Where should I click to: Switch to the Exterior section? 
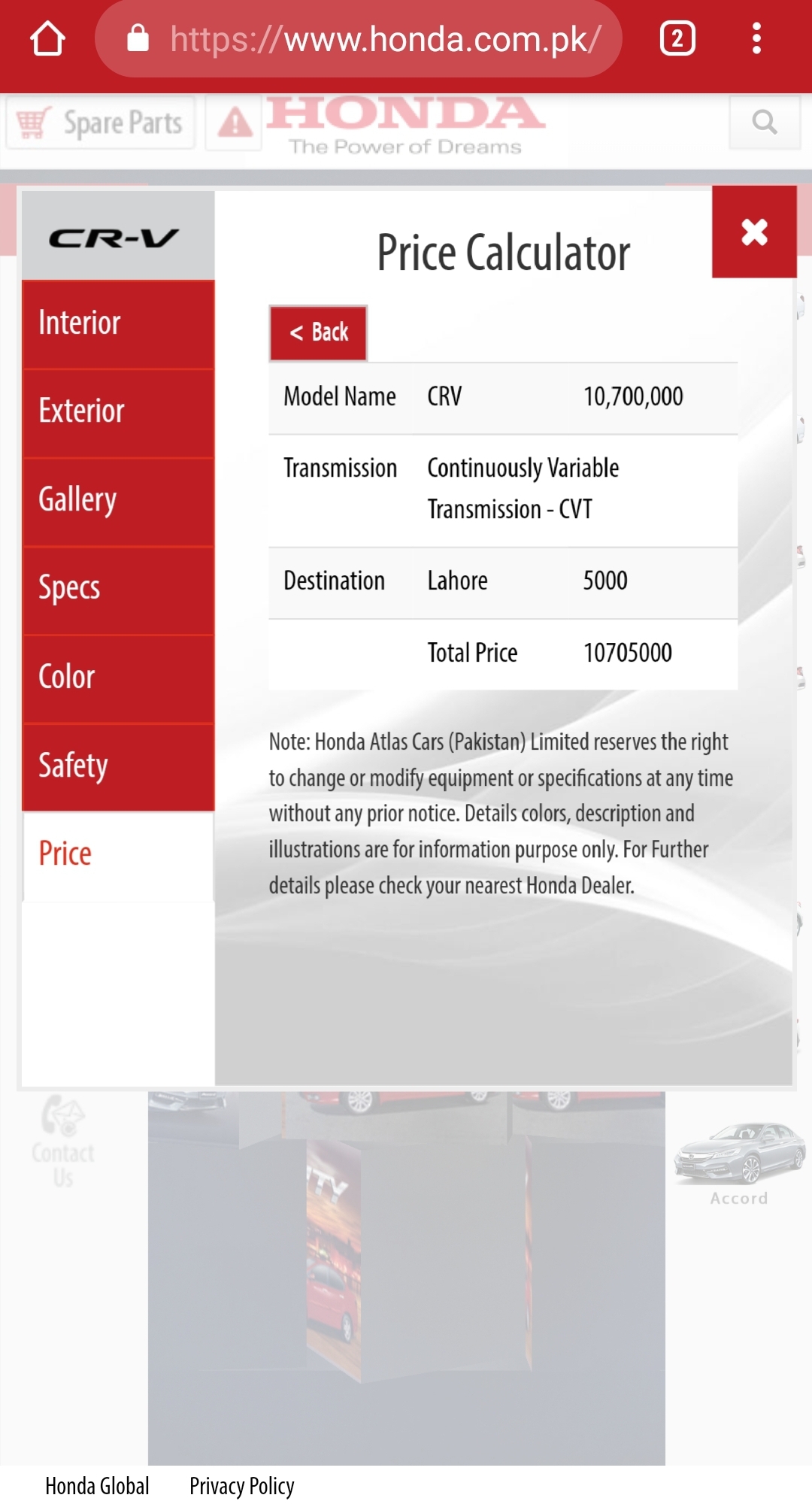point(118,412)
